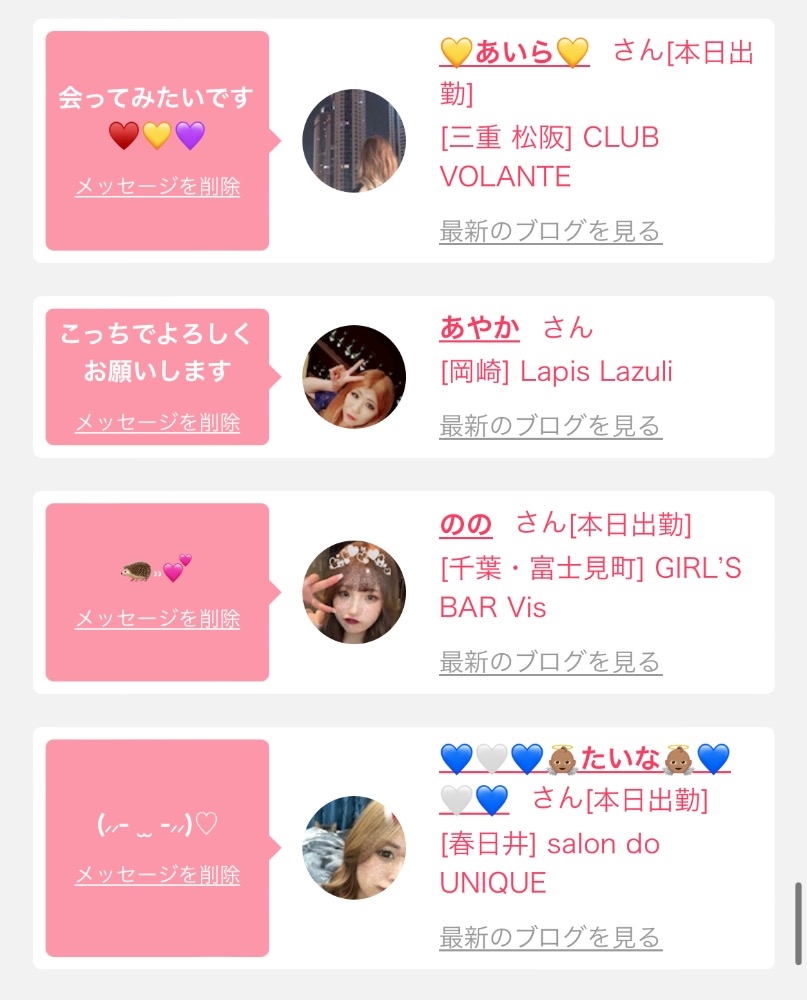Open あやか's profile name link
The image size is (807, 1000).
(x=480, y=328)
